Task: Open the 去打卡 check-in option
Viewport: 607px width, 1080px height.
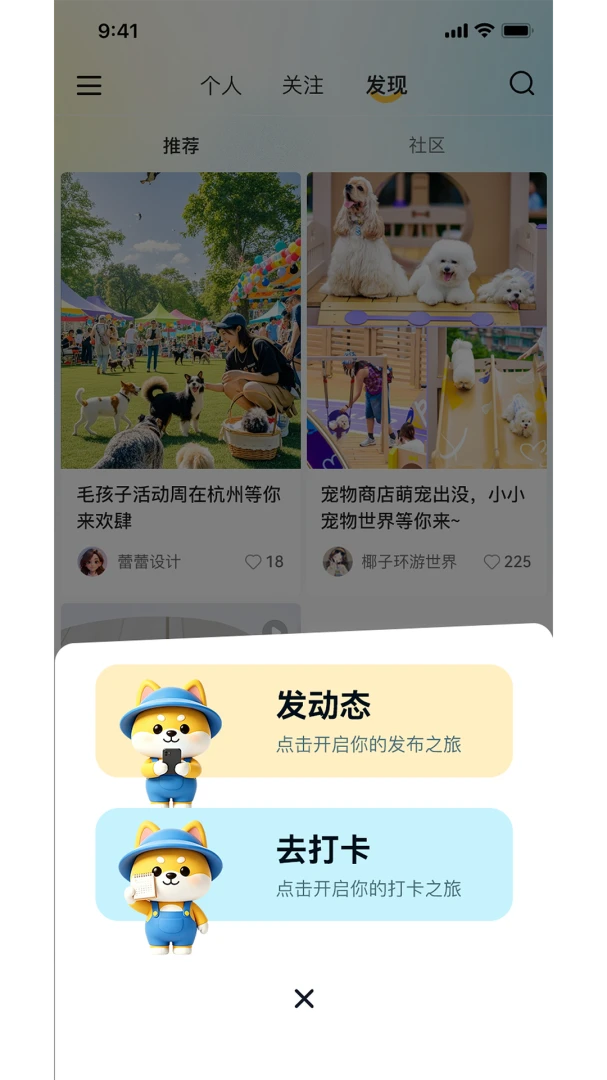Action: click(304, 864)
